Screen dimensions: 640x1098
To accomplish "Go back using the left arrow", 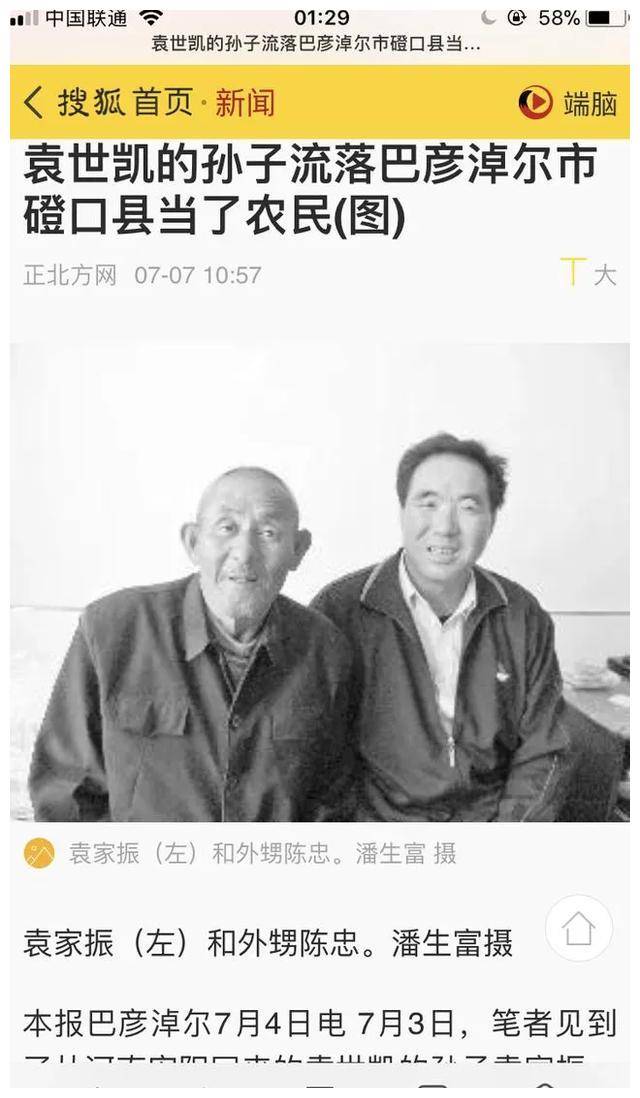I will click(x=33, y=102).
